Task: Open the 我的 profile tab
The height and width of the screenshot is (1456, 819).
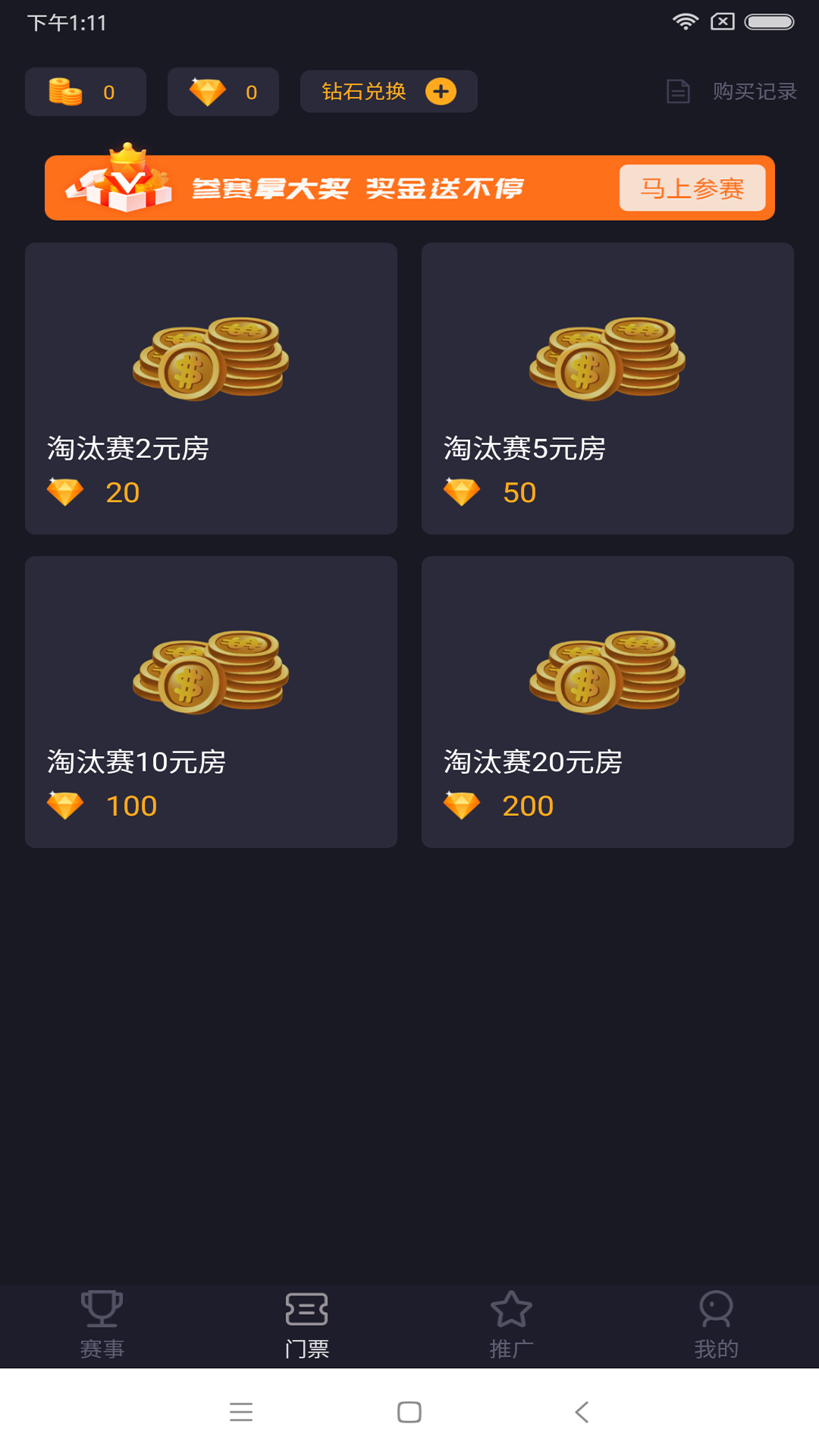Action: (716, 1324)
